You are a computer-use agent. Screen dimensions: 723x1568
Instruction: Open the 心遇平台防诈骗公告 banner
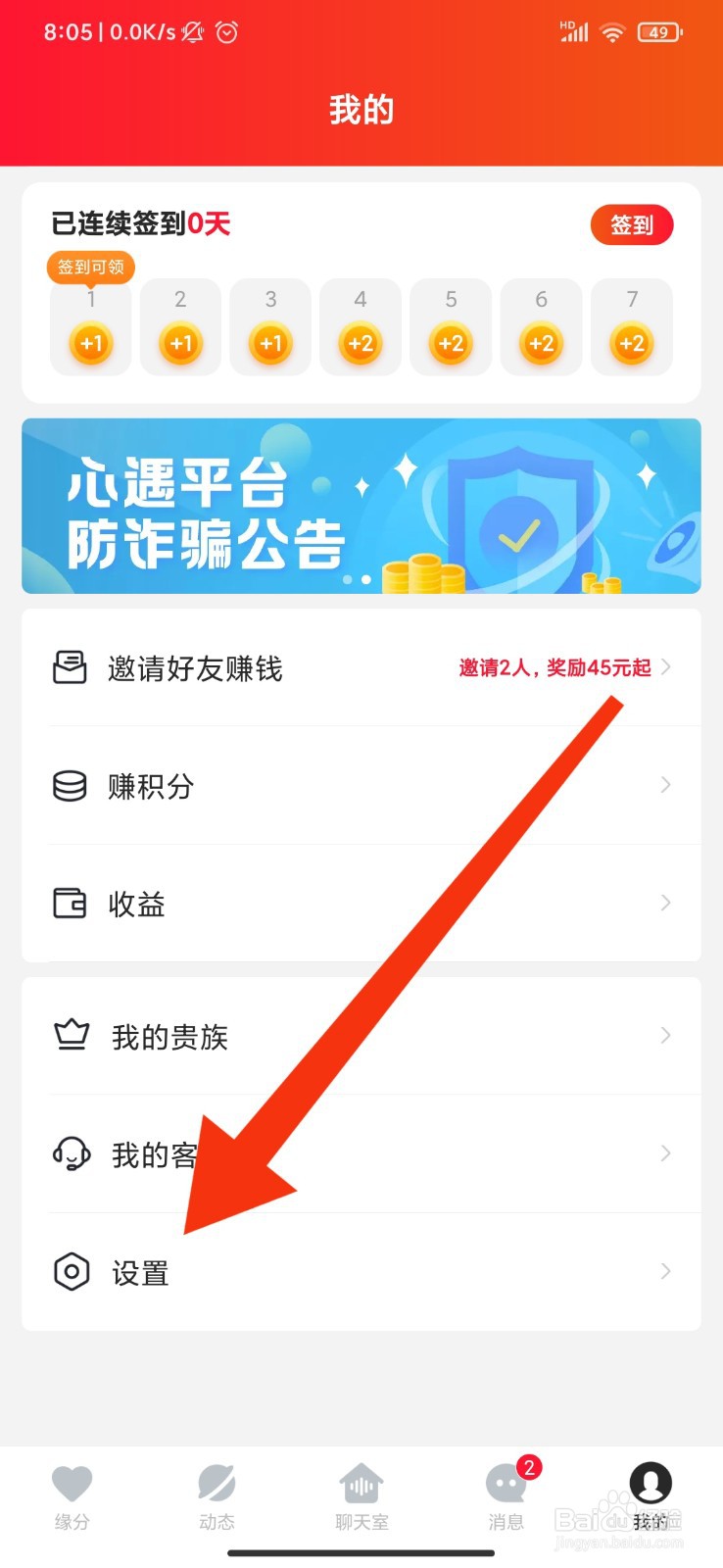[x=361, y=505]
